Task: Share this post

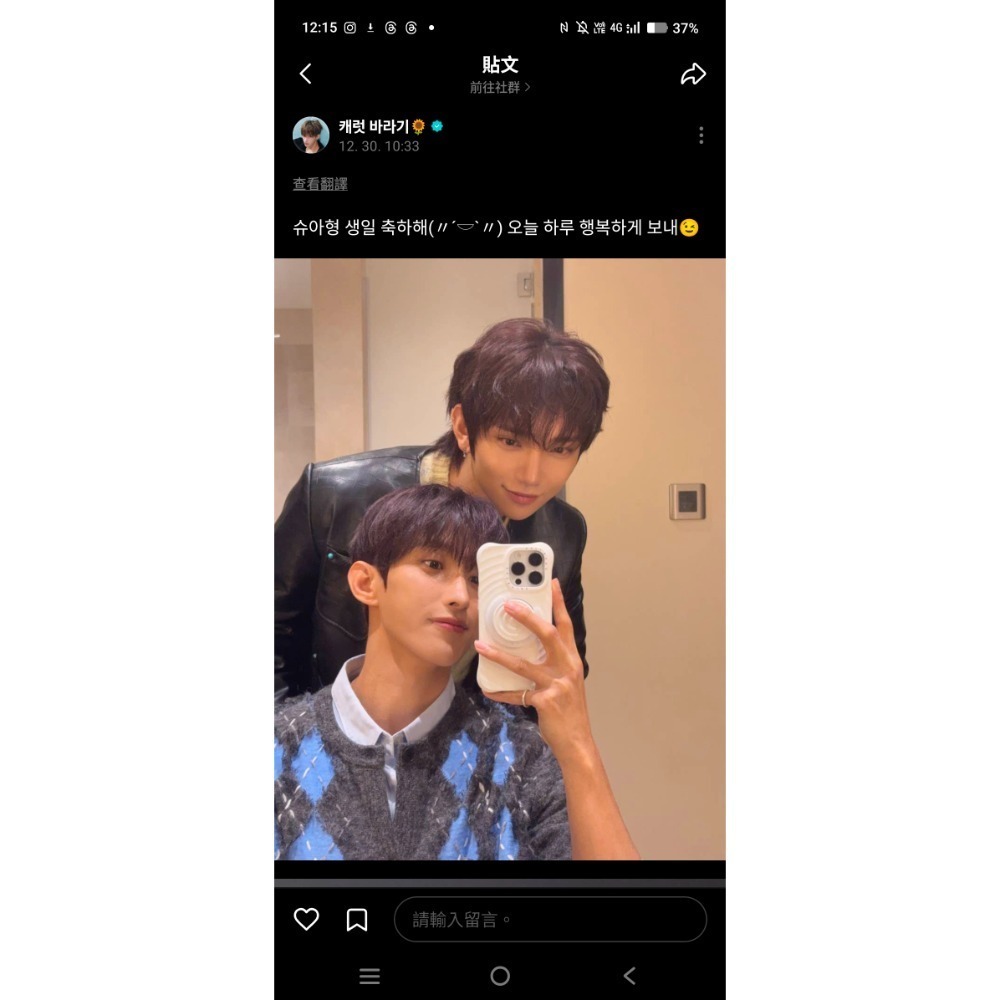Action: point(693,74)
